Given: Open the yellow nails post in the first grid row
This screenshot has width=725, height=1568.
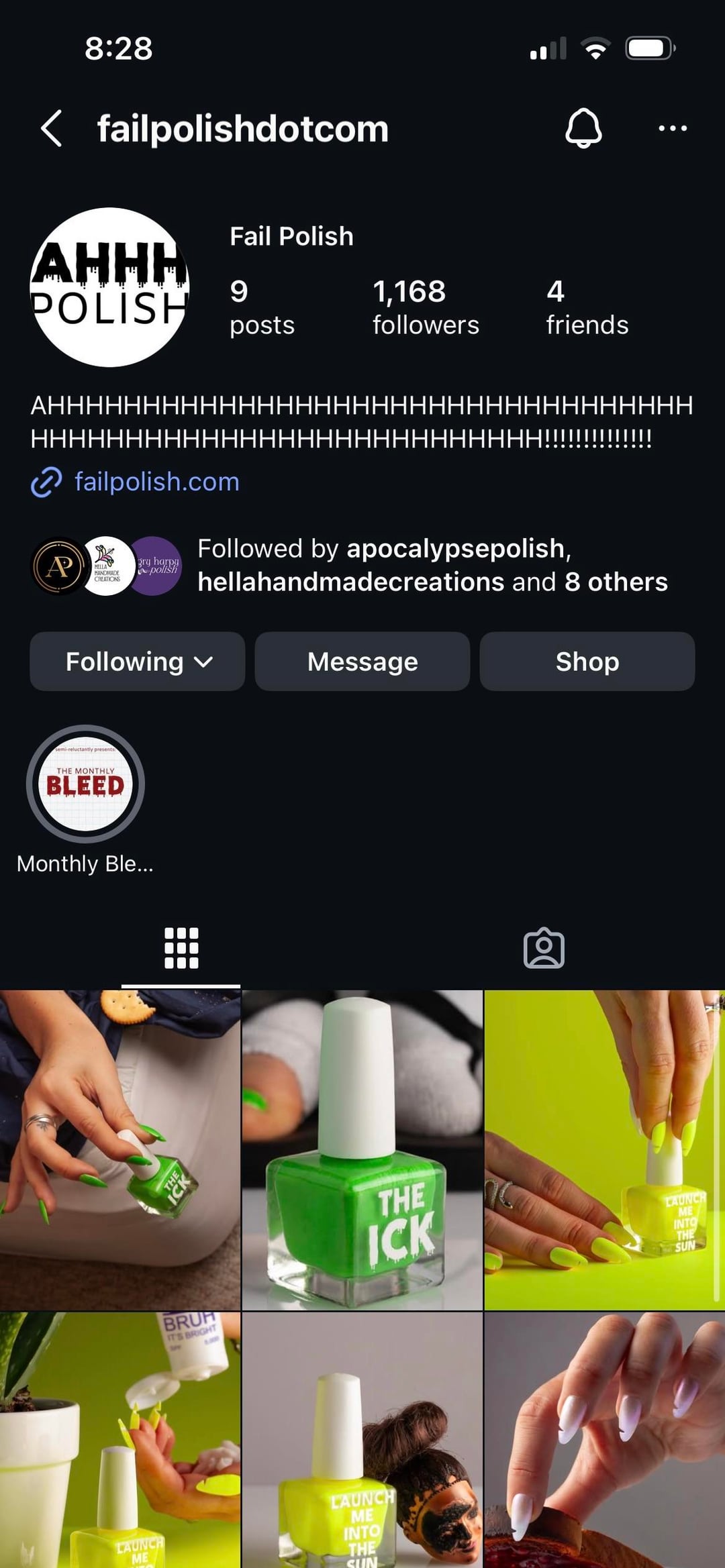Looking at the screenshot, I should coord(604,1150).
